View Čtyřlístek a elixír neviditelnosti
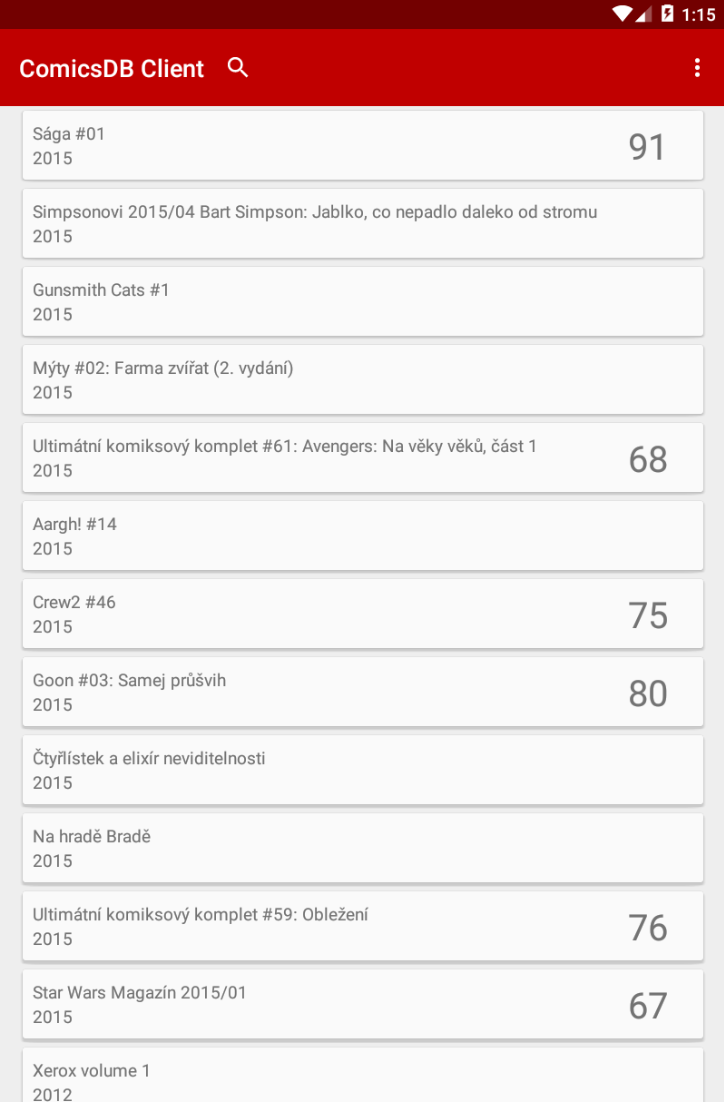This screenshot has height=1102, width=724. (x=362, y=770)
